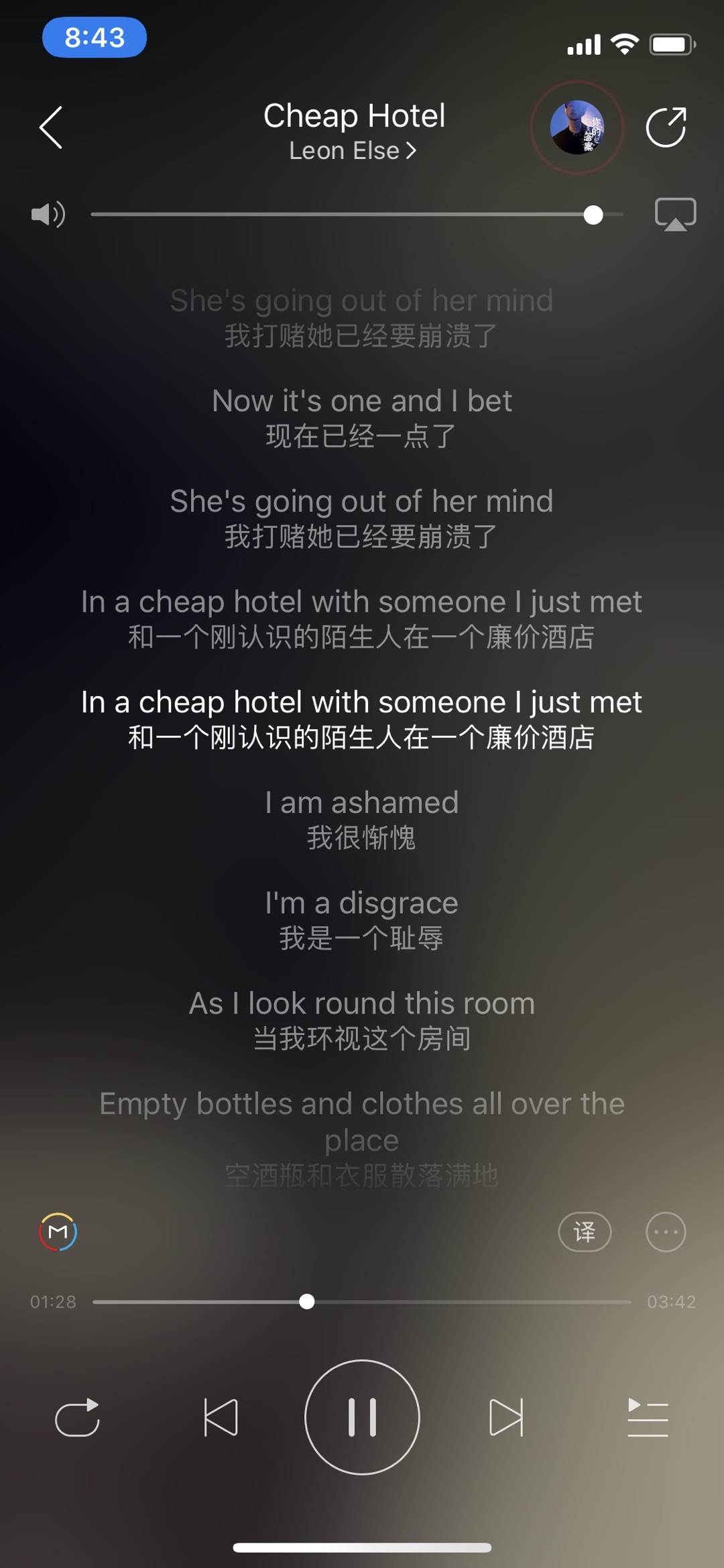Screen dimensions: 724x1568
Task: Toggle lyric translation with 译 button
Action: click(585, 1232)
